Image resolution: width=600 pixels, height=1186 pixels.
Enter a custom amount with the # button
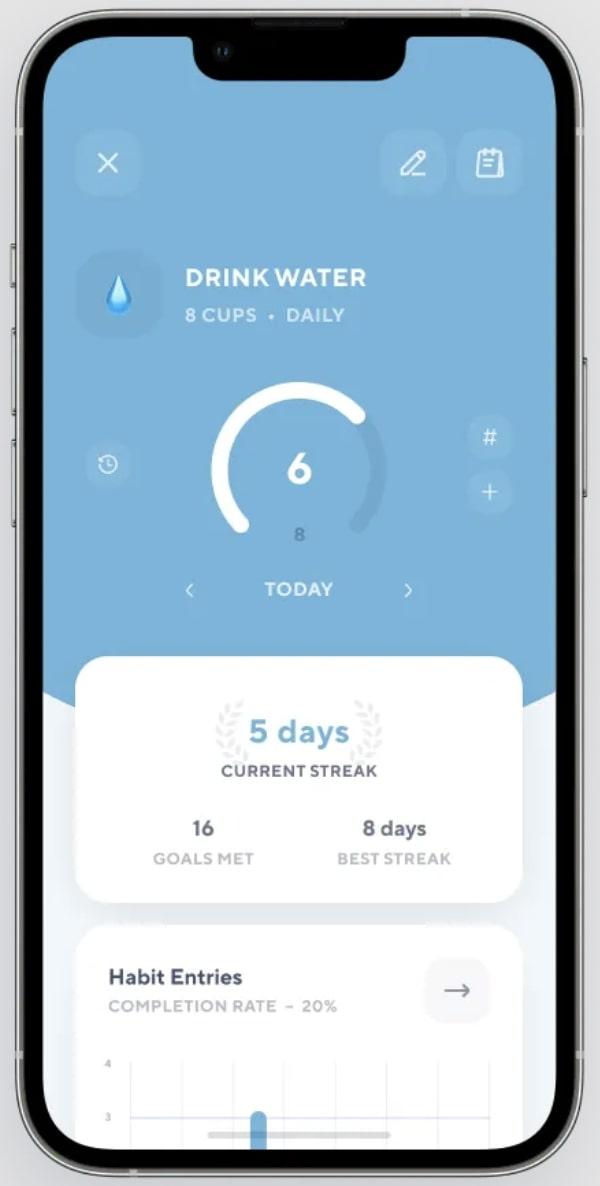coord(490,437)
